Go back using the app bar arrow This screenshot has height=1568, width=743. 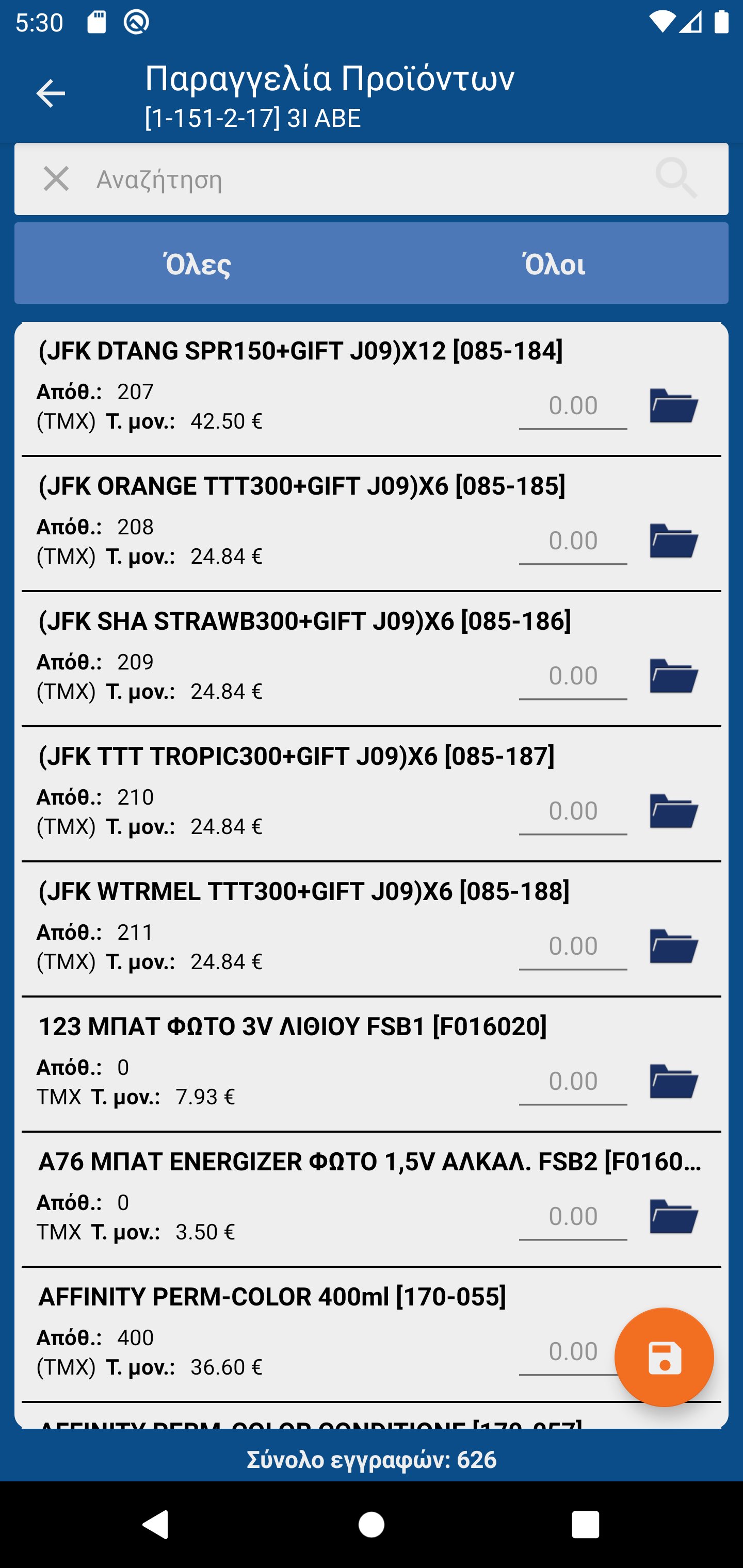point(51,94)
